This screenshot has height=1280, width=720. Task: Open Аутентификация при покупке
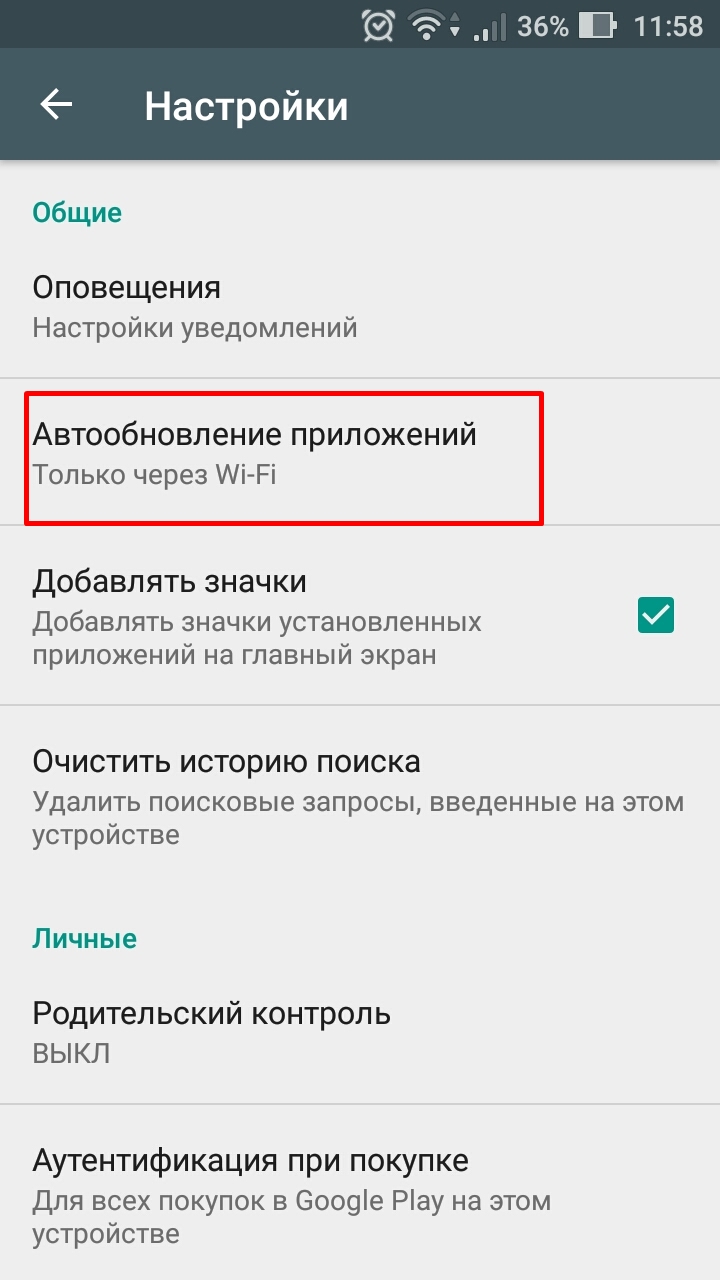tap(360, 1195)
